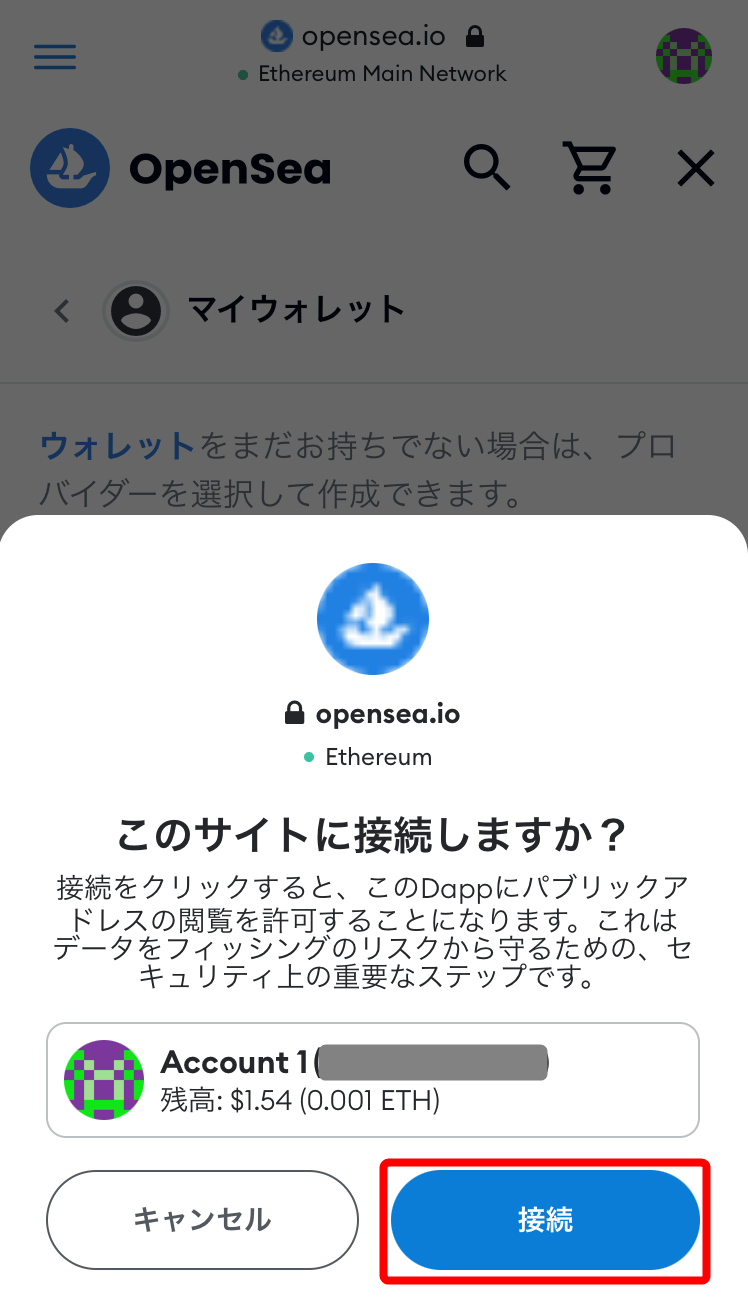Select the Ethereum Main Network label
The image size is (748, 1302).
coord(381,73)
